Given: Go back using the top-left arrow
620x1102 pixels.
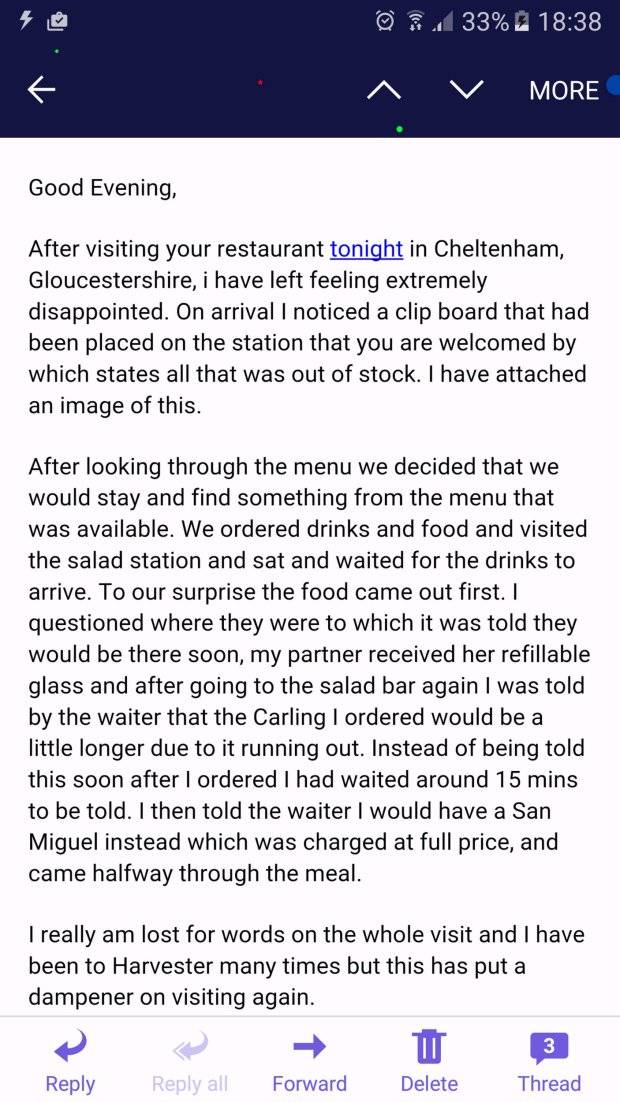Looking at the screenshot, I should click(x=41, y=90).
